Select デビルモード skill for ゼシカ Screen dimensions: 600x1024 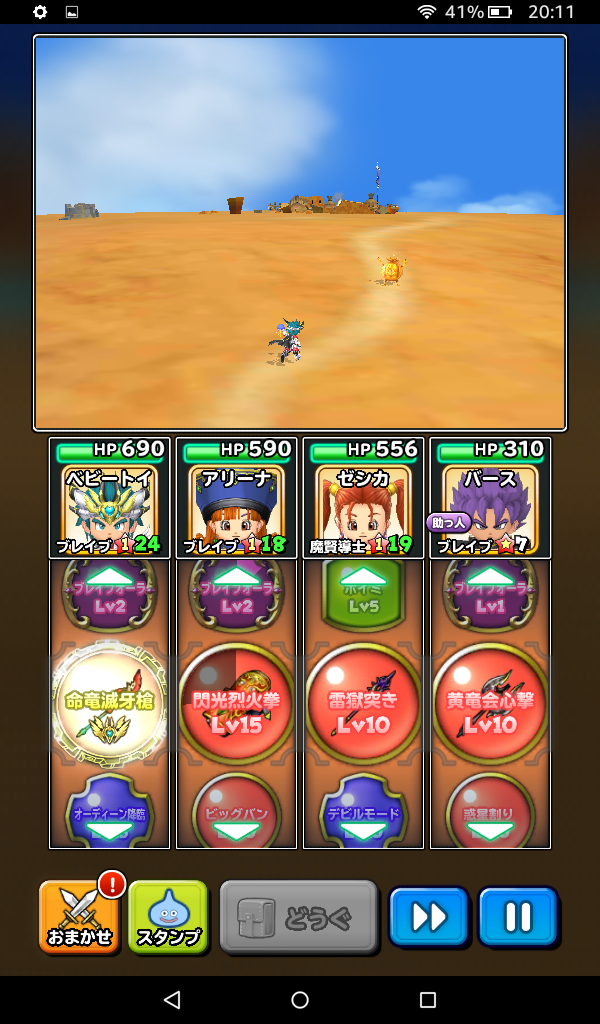click(363, 812)
